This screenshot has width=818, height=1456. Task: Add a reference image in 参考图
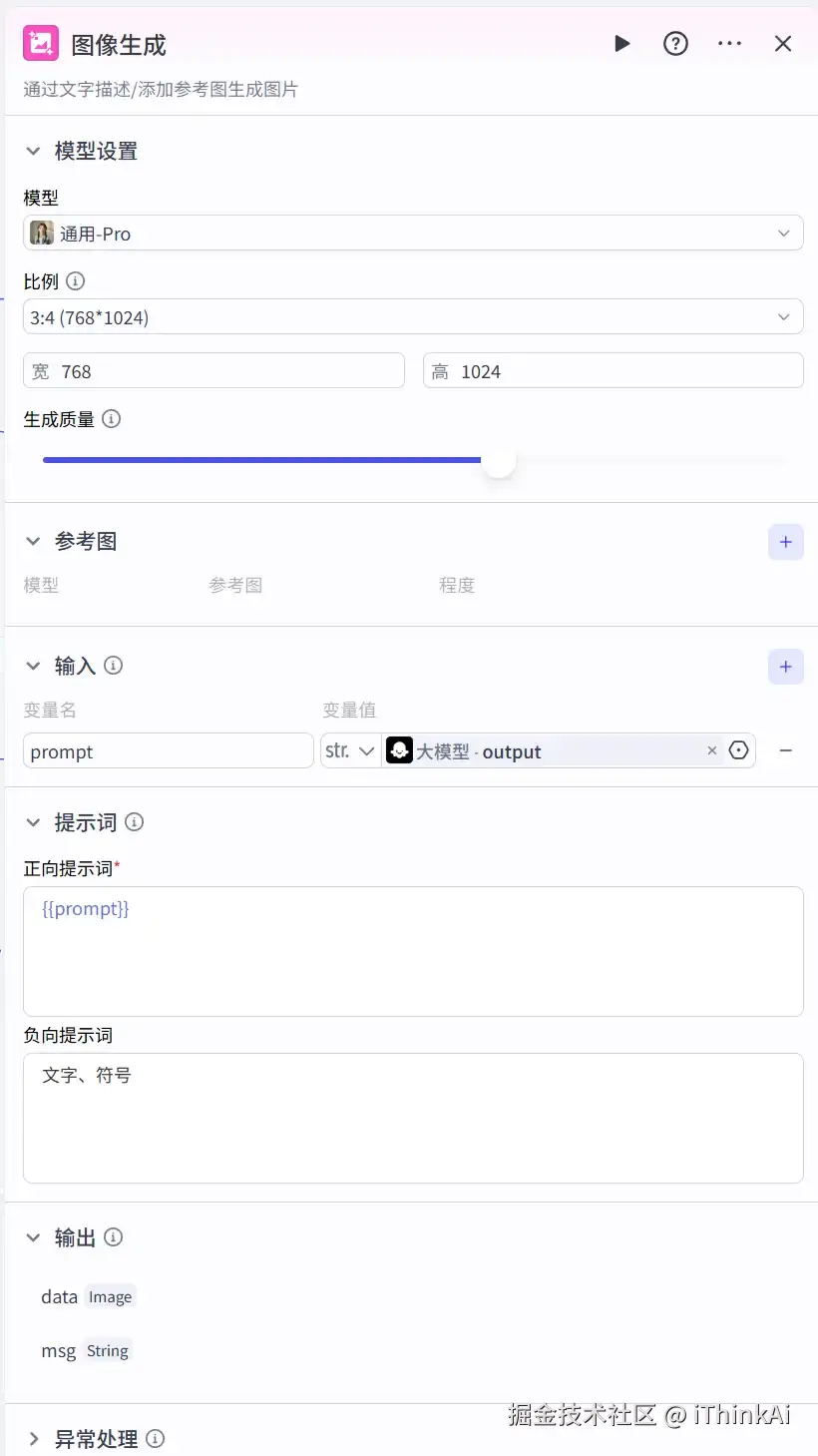(x=785, y=542)
